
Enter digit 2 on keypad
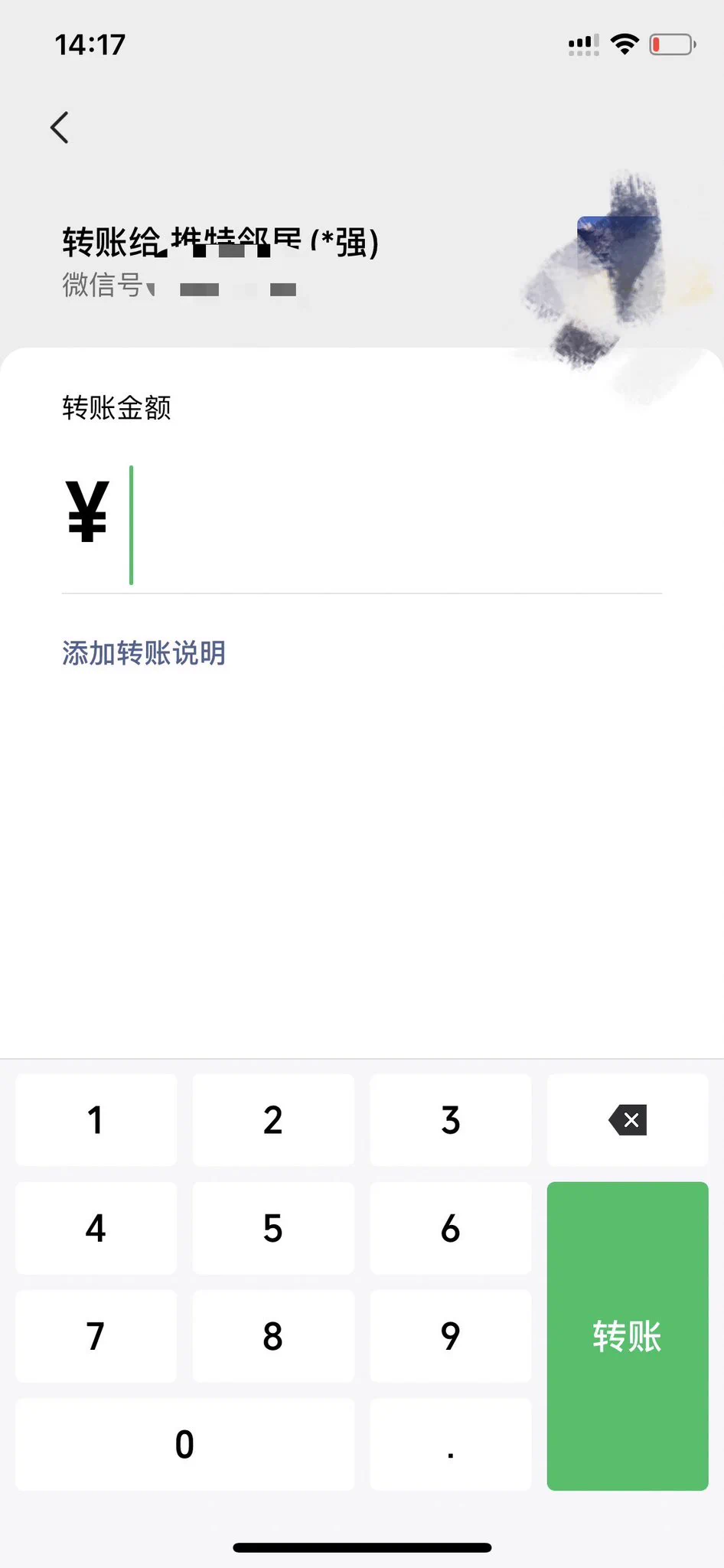(273, 1120)
